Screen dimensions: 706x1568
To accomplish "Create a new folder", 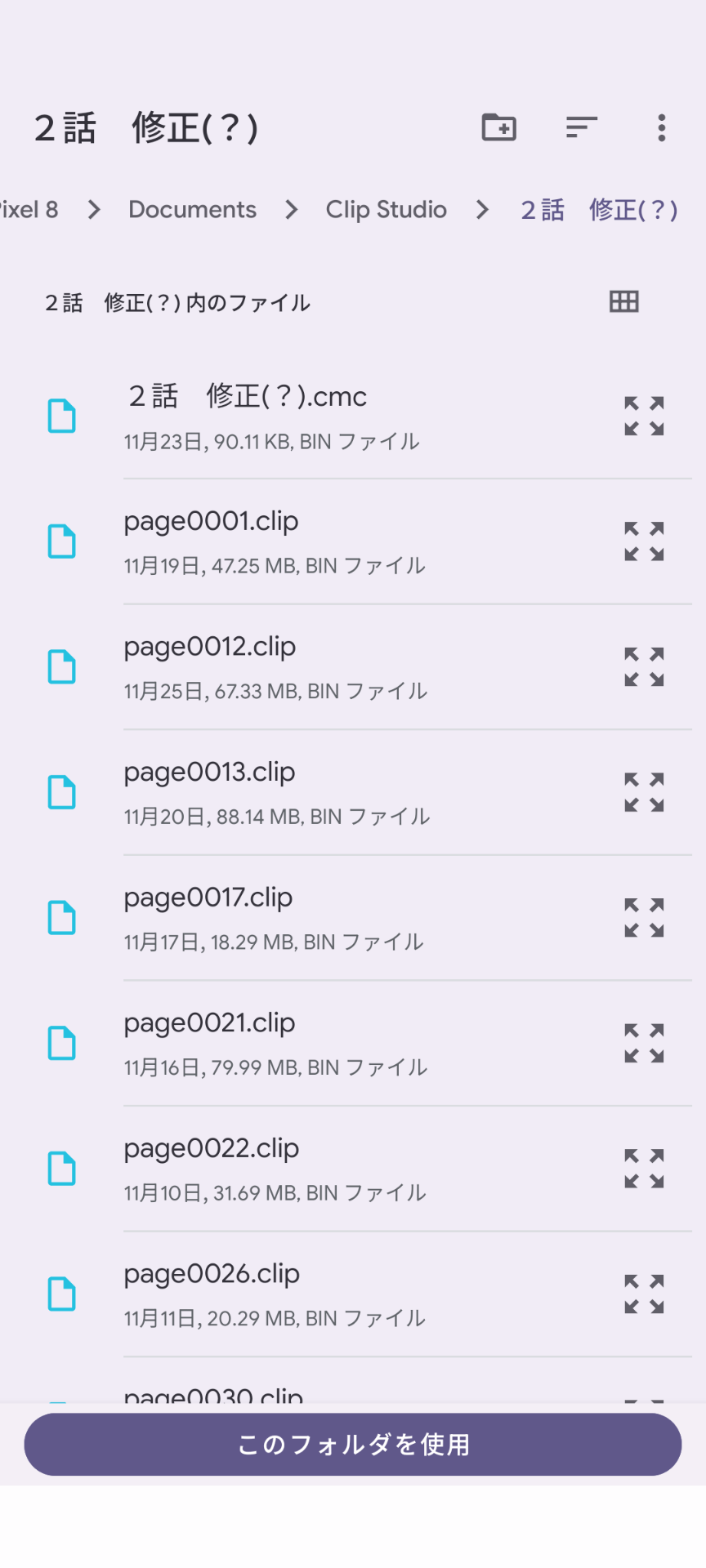I will click(x=499, y=127).
